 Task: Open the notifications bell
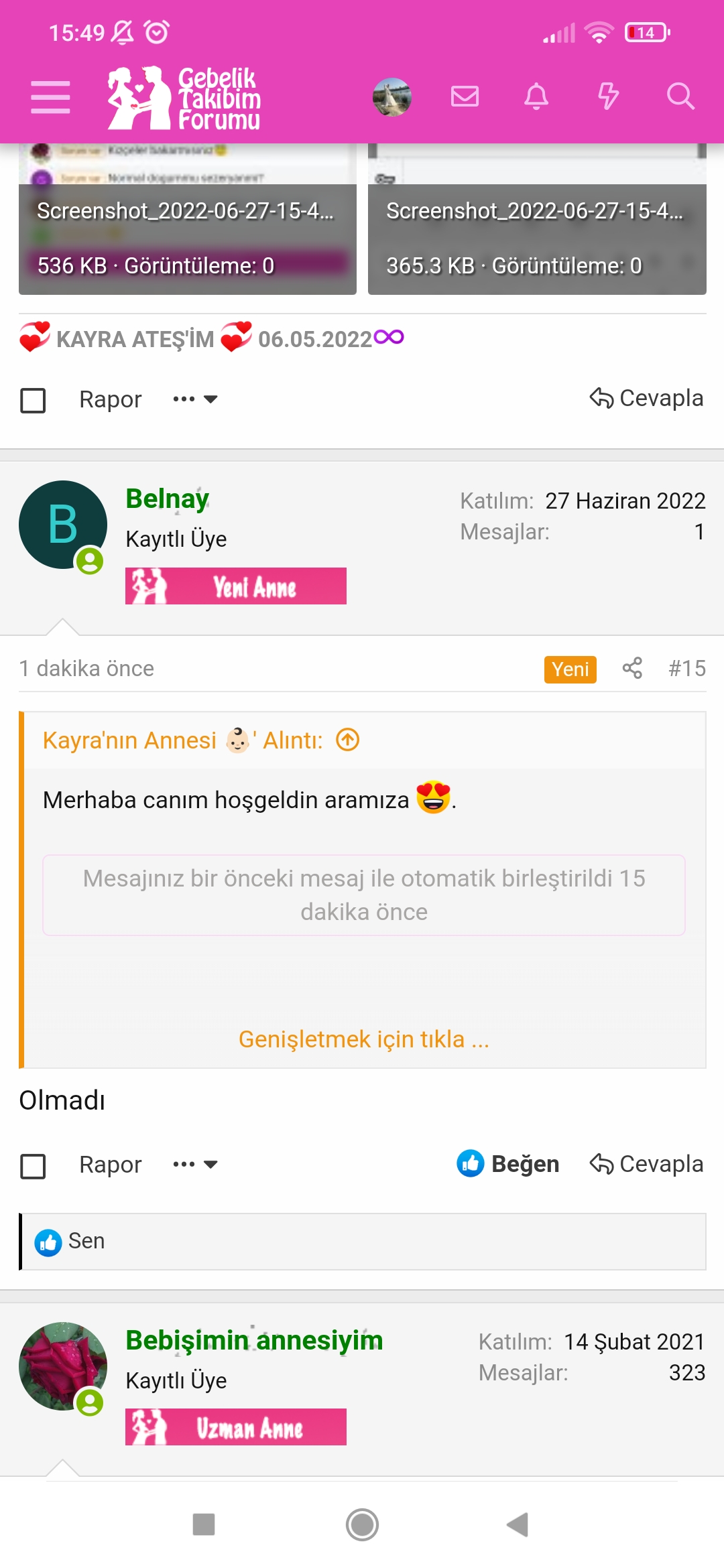[536, 96]
